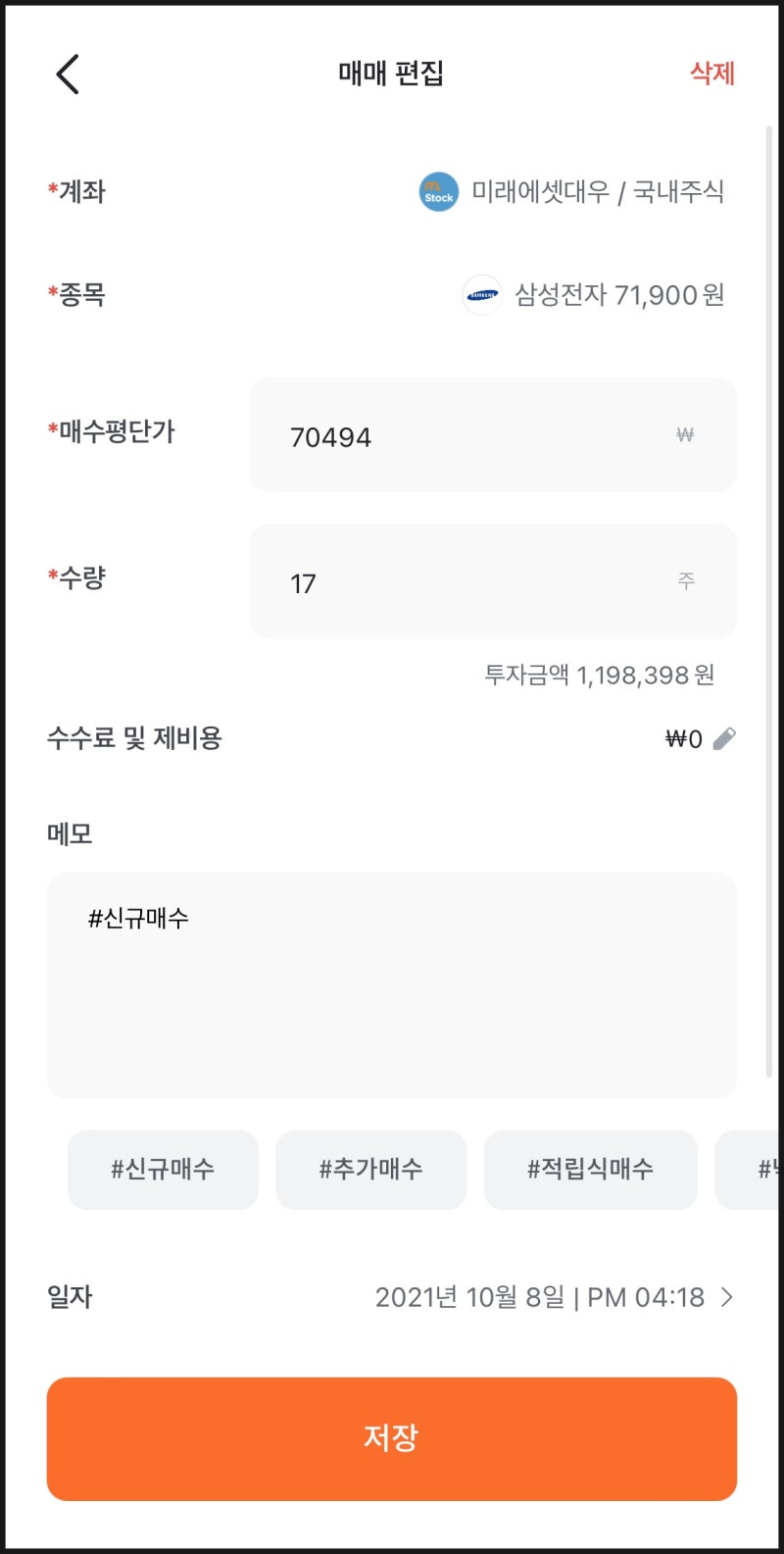The width and height of the screenshot is (784, 1554).
Task: Tap the back arrow to exit trade editing
Action: (65, 74)
